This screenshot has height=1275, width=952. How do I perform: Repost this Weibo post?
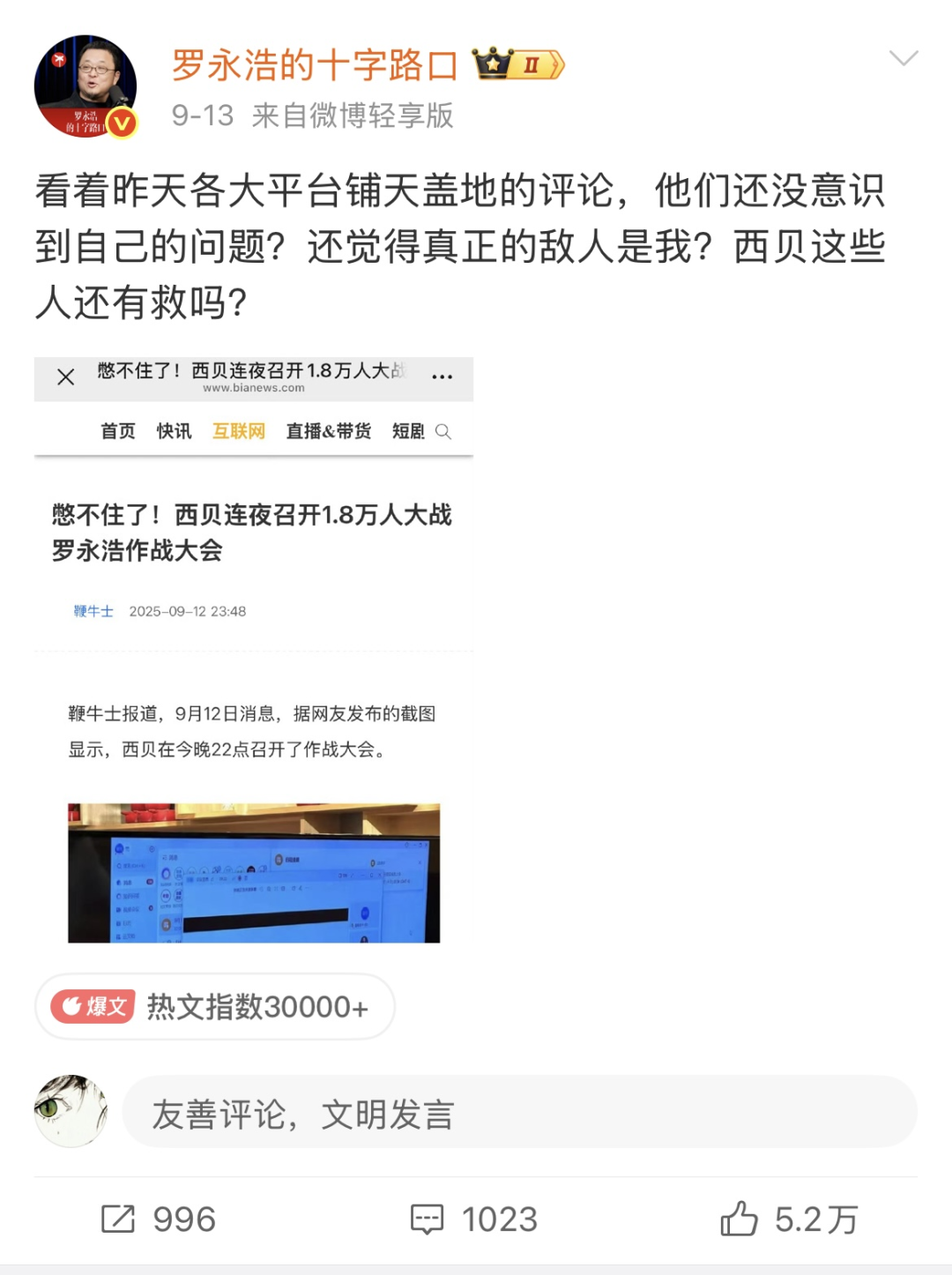point(159,1219)
